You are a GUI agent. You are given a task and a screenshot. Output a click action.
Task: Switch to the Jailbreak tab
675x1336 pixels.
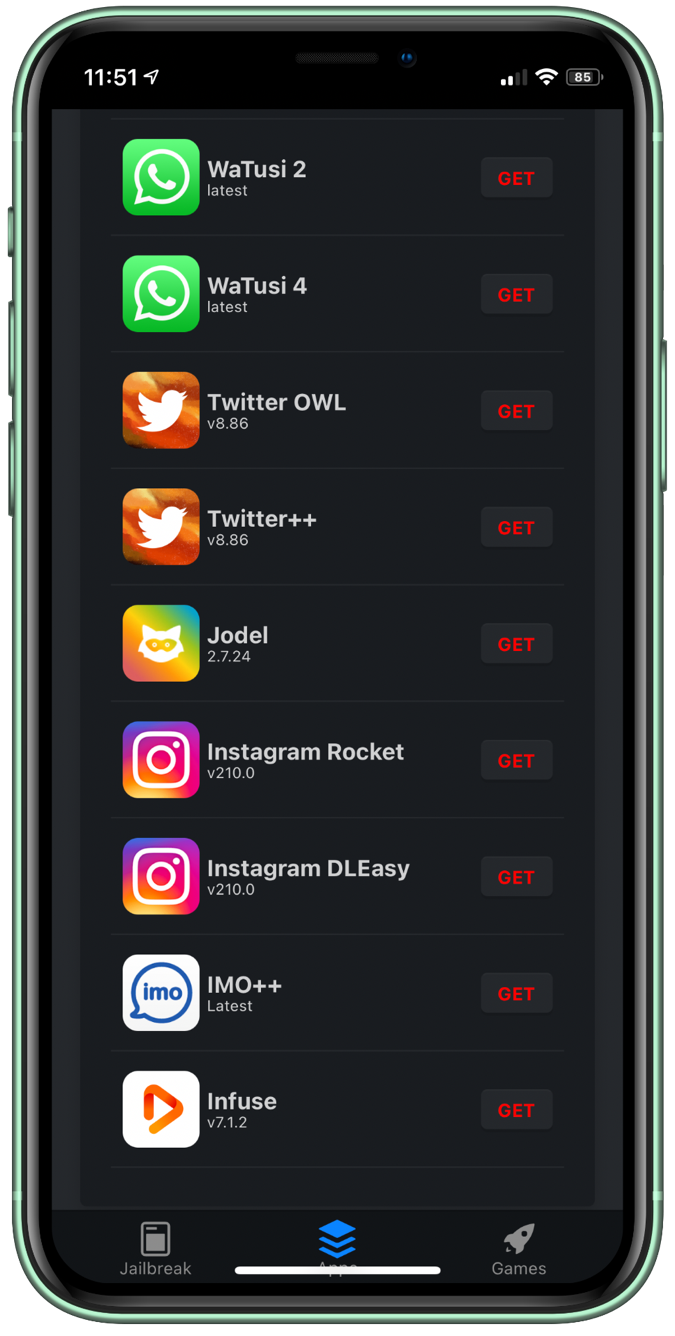click(155, 1247)
